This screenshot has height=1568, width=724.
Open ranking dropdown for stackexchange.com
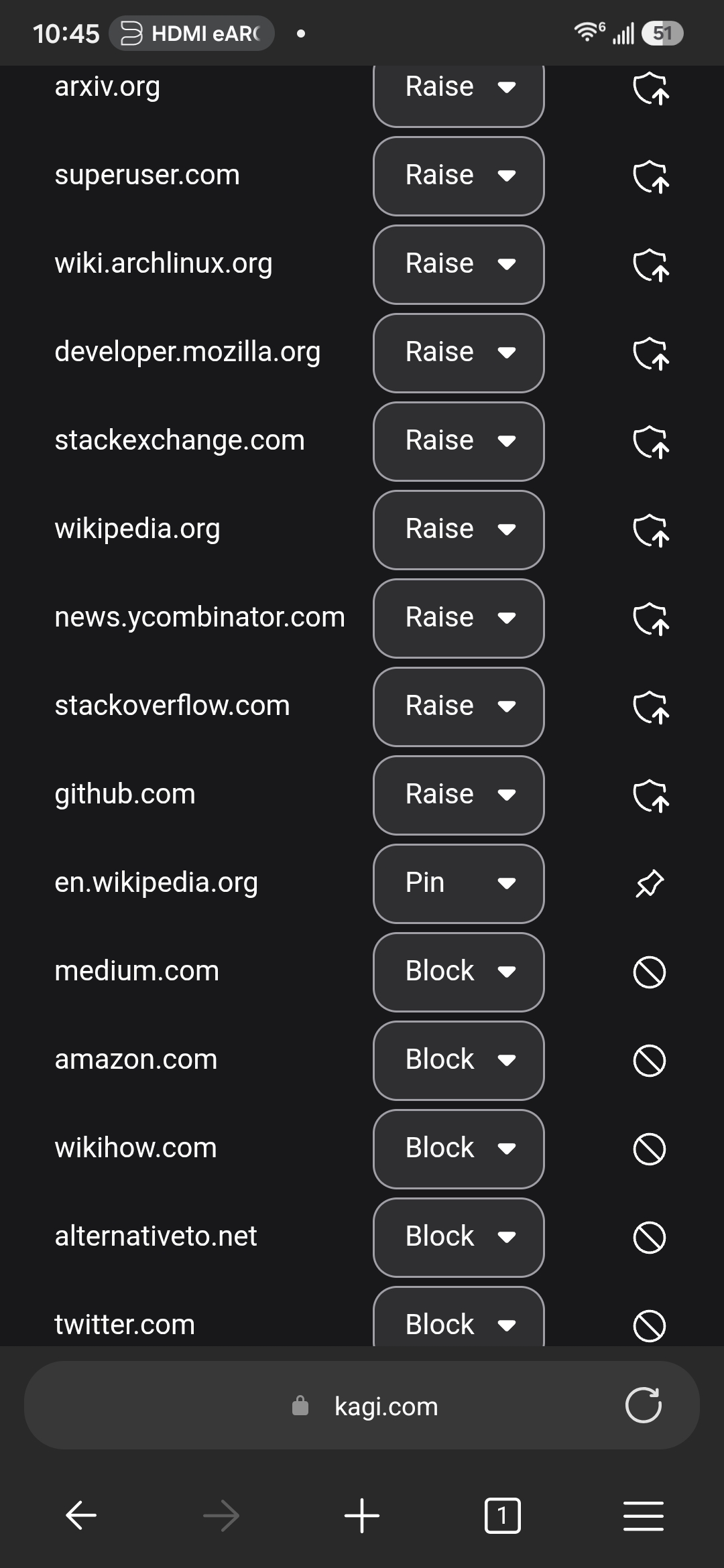(x=459, y=442)
